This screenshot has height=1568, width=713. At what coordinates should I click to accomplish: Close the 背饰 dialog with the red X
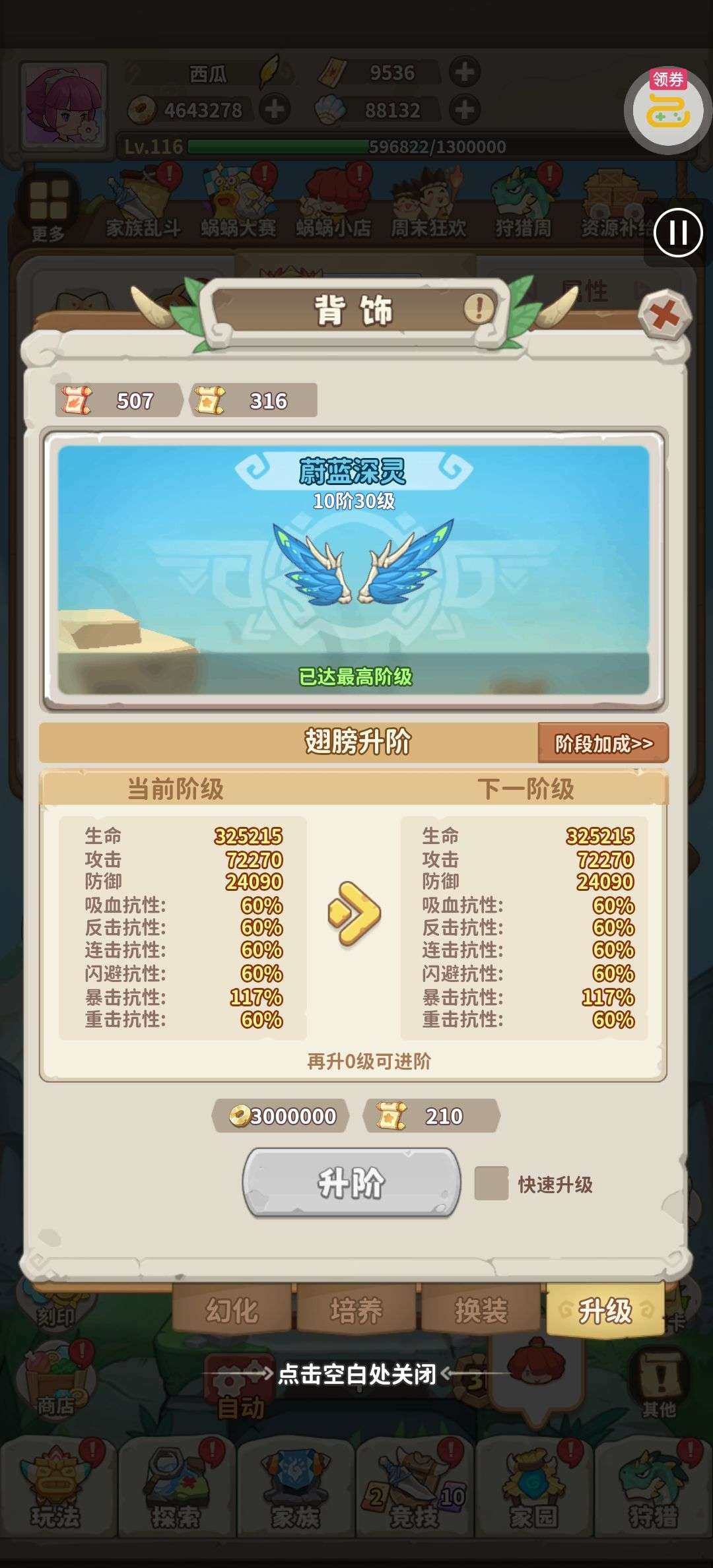pos(664,316)
